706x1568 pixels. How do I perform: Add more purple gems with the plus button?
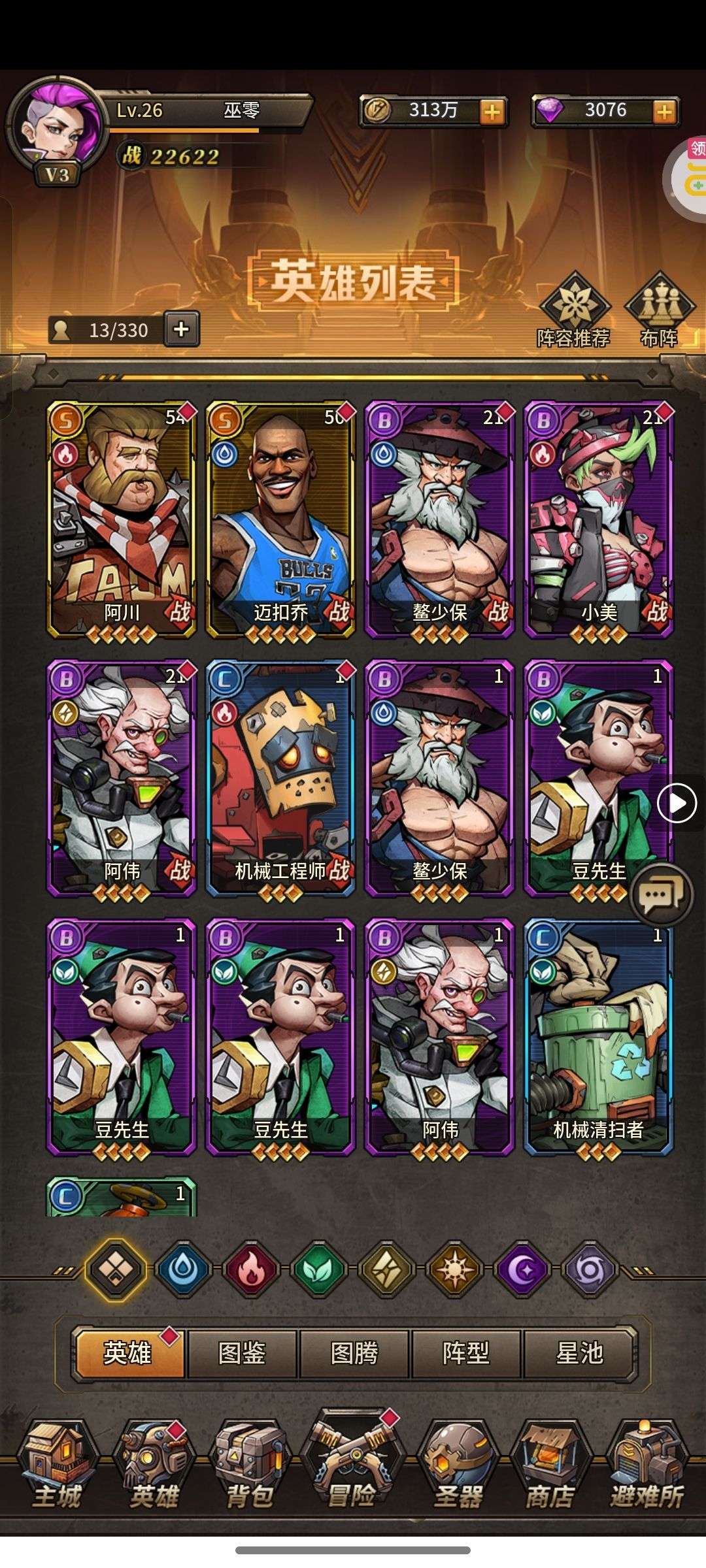664,111
